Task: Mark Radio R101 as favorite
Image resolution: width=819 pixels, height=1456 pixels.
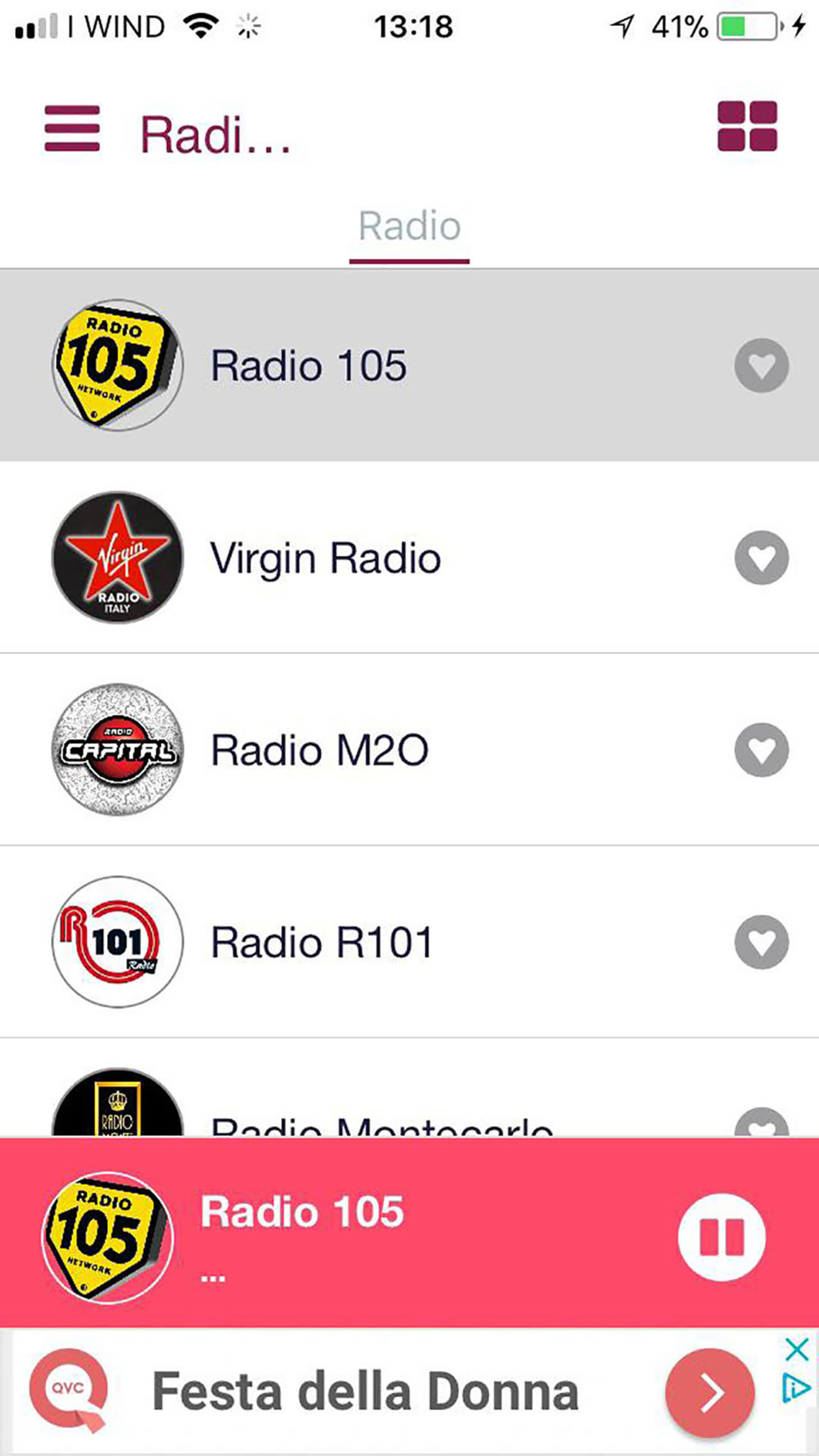Action: coord(762,942)
